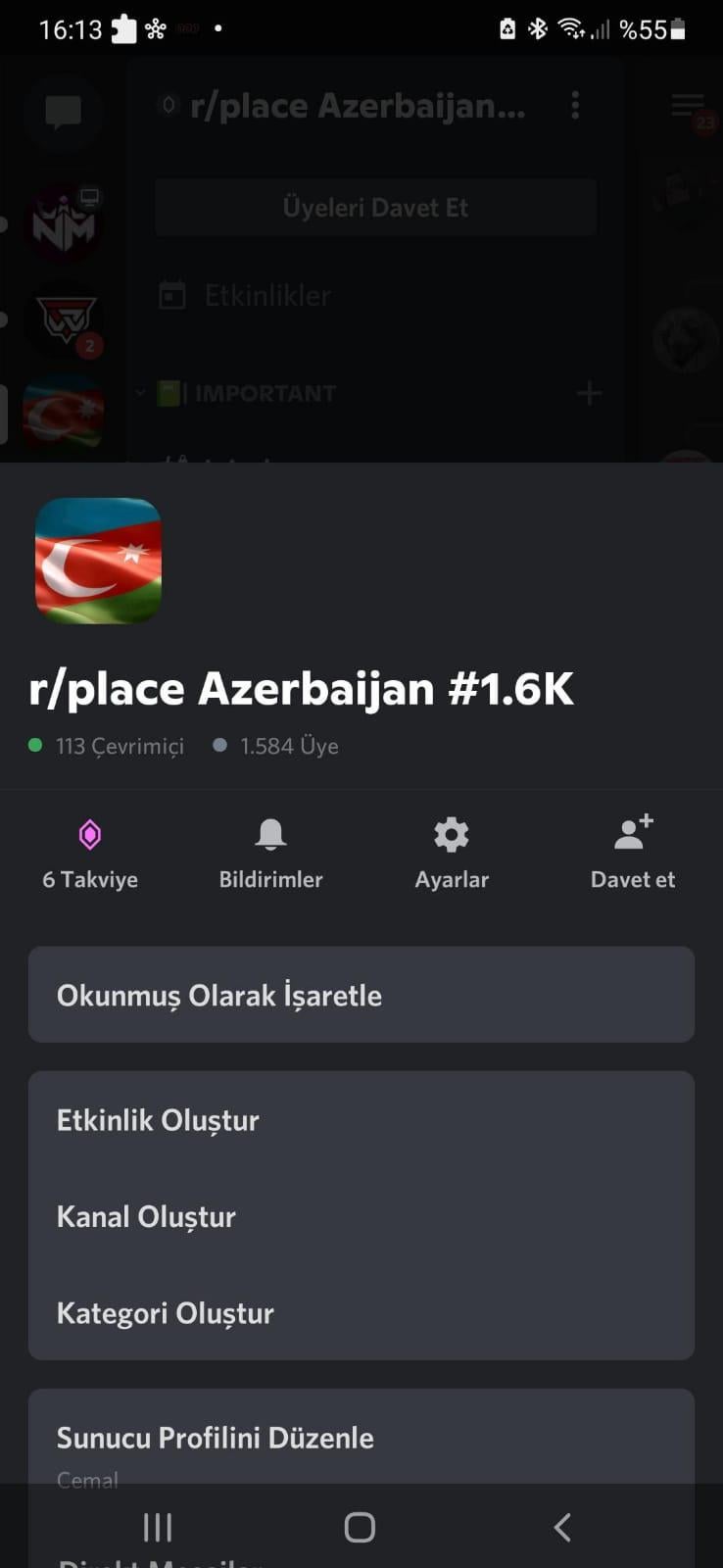Image resolution: width=723 pixels, height=1568 pixels.
Task: Select Kanal Oluştur
Action: tap(361, 1216)
